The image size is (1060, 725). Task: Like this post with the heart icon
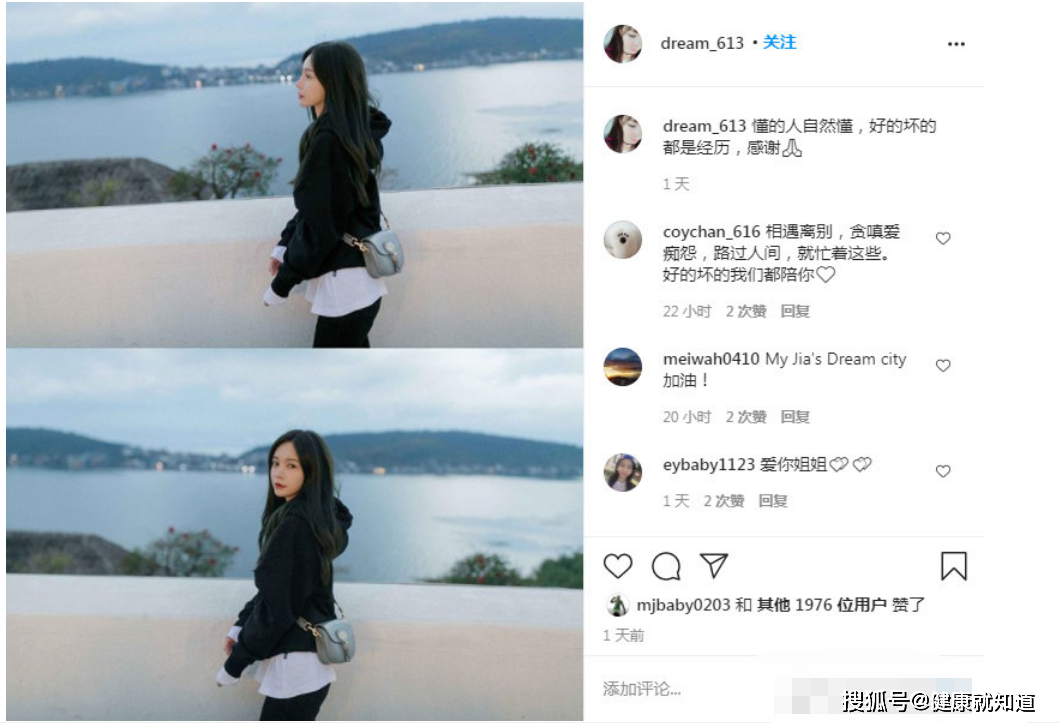[x=618, y=566]
